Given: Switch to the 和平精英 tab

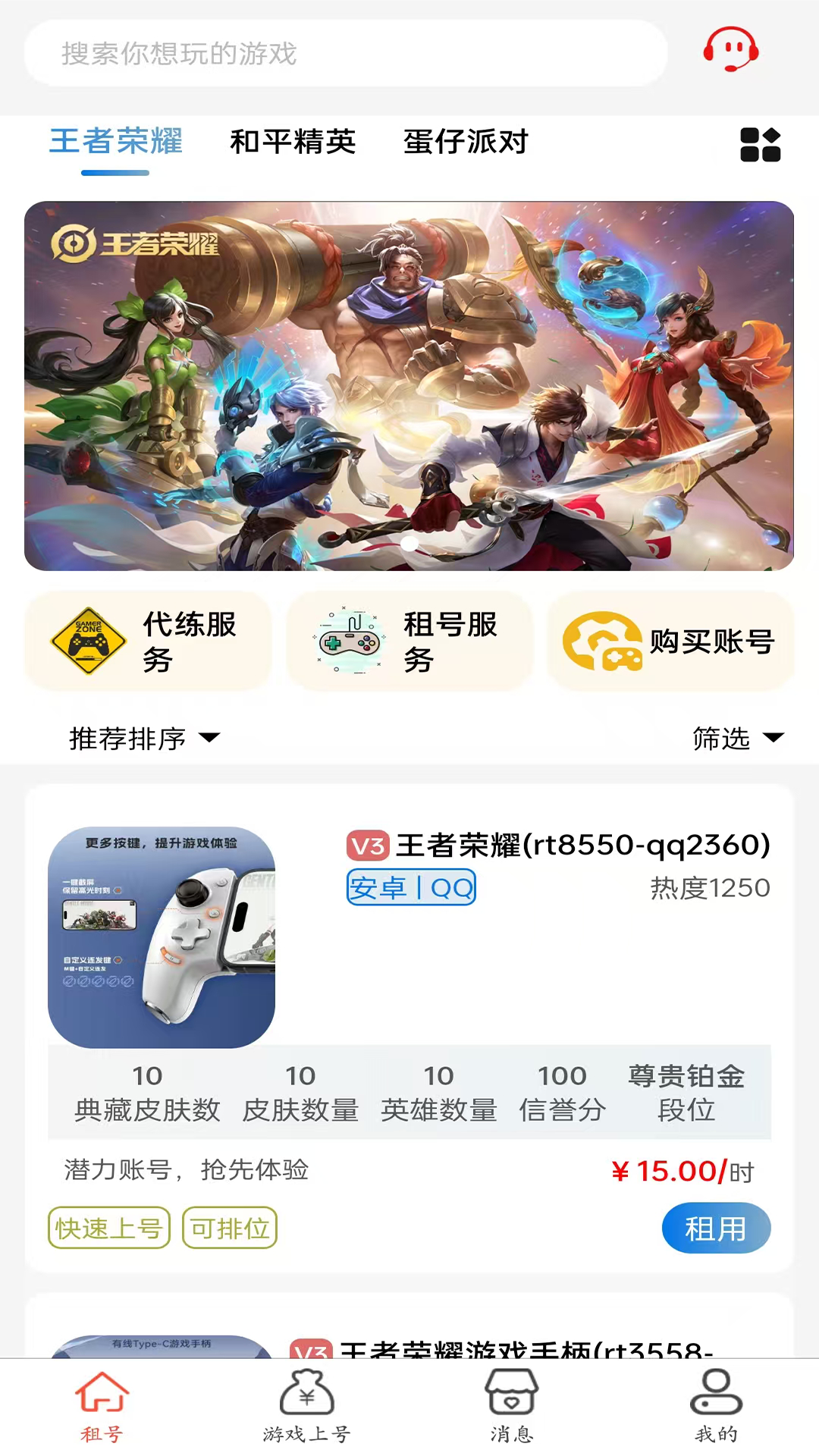Looking at the screenshot, I should 293,142.
